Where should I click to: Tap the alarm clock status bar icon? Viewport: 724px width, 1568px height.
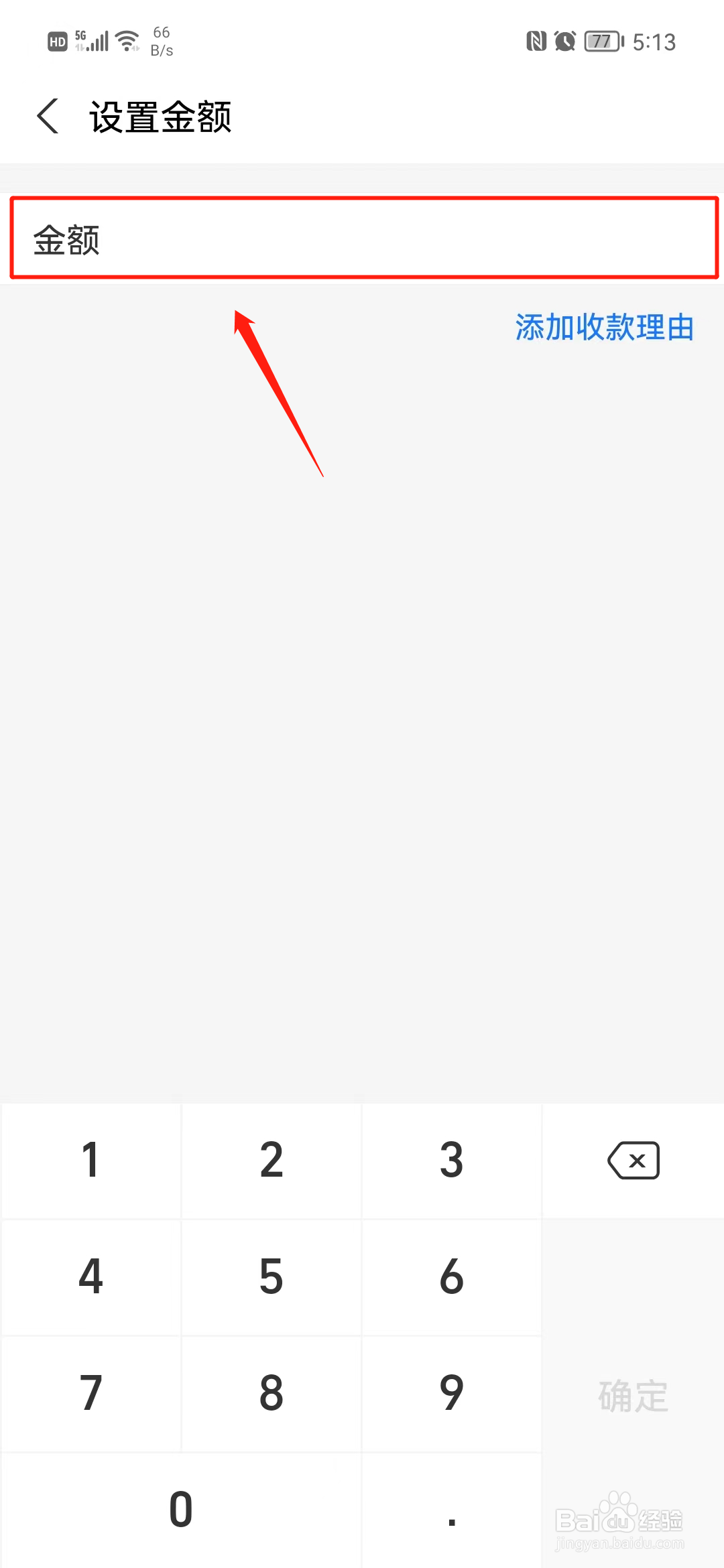coord(564,42)
